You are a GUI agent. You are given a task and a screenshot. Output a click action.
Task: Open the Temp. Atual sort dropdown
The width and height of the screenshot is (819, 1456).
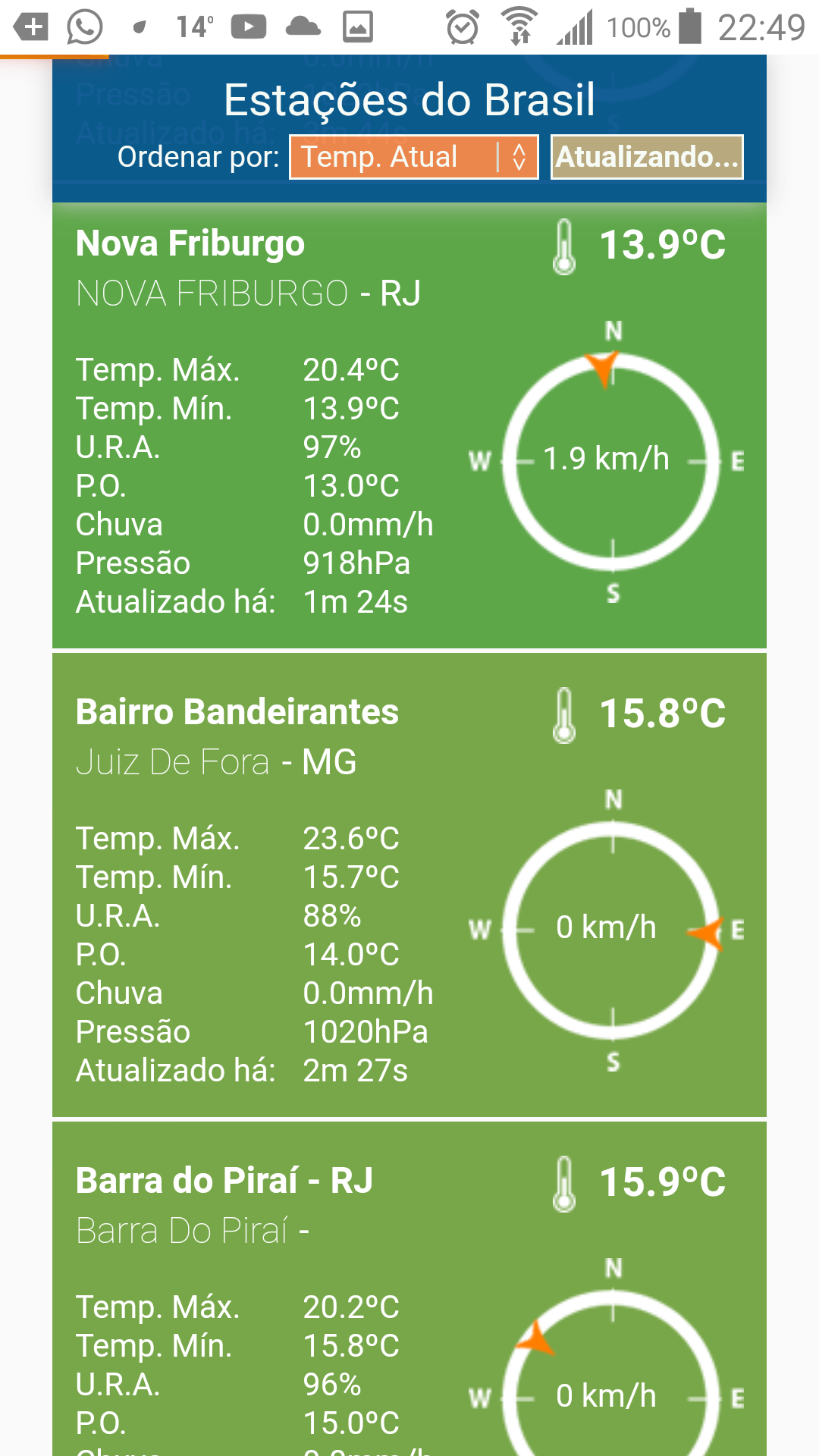[x=414, y=157]
